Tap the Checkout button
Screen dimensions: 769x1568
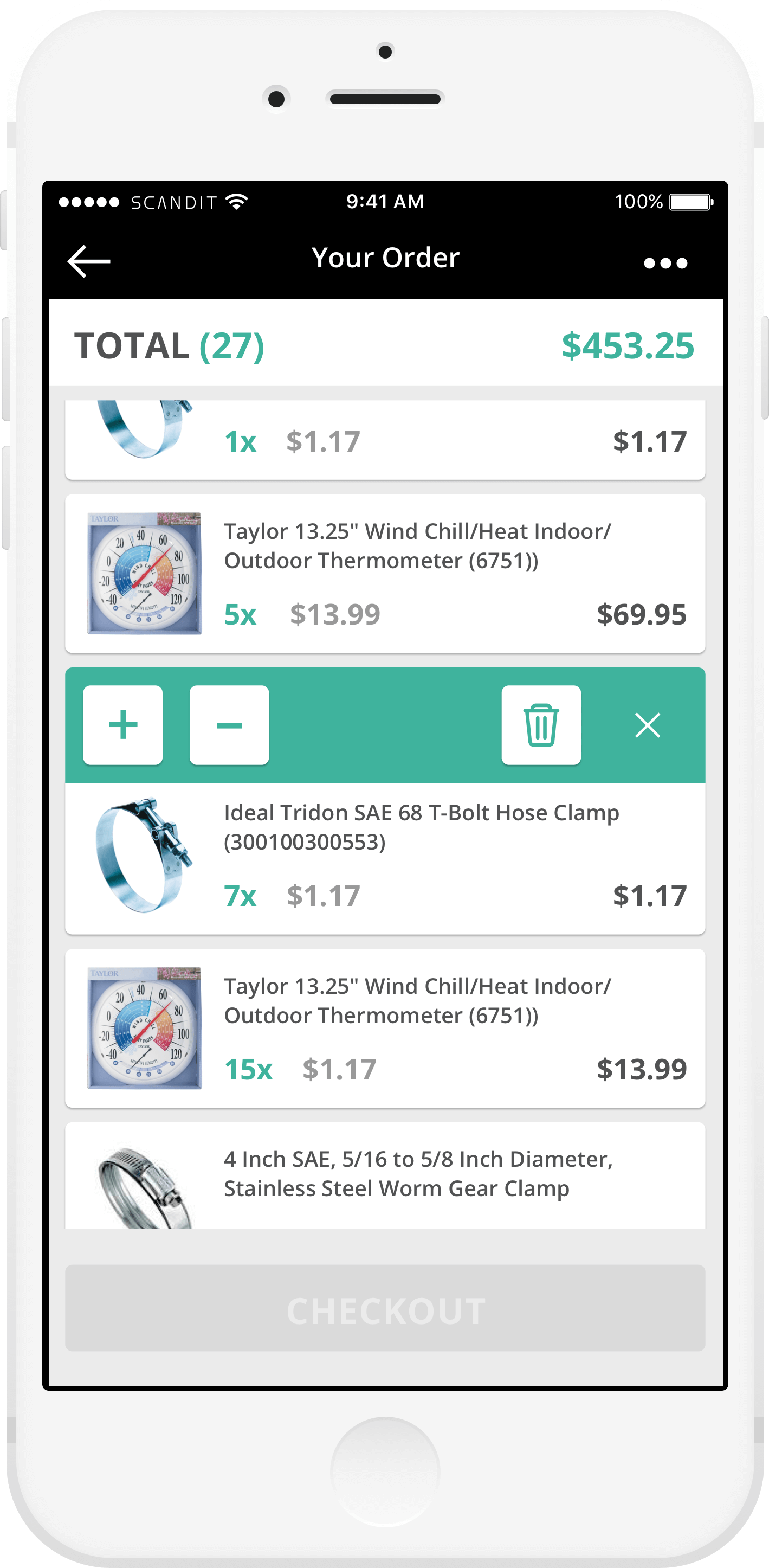(x=385, y=1310)
